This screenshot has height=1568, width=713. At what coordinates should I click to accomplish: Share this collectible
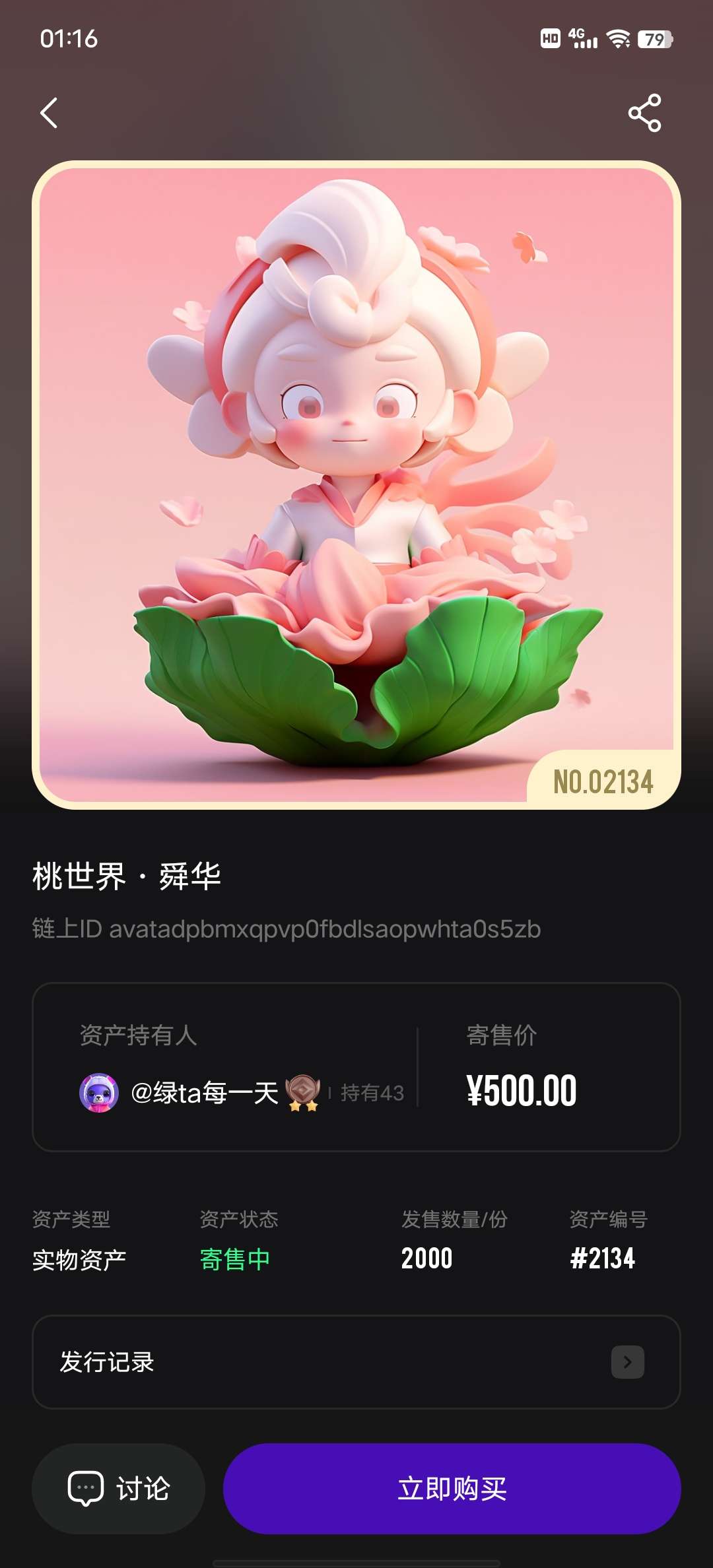pos(644,113)
